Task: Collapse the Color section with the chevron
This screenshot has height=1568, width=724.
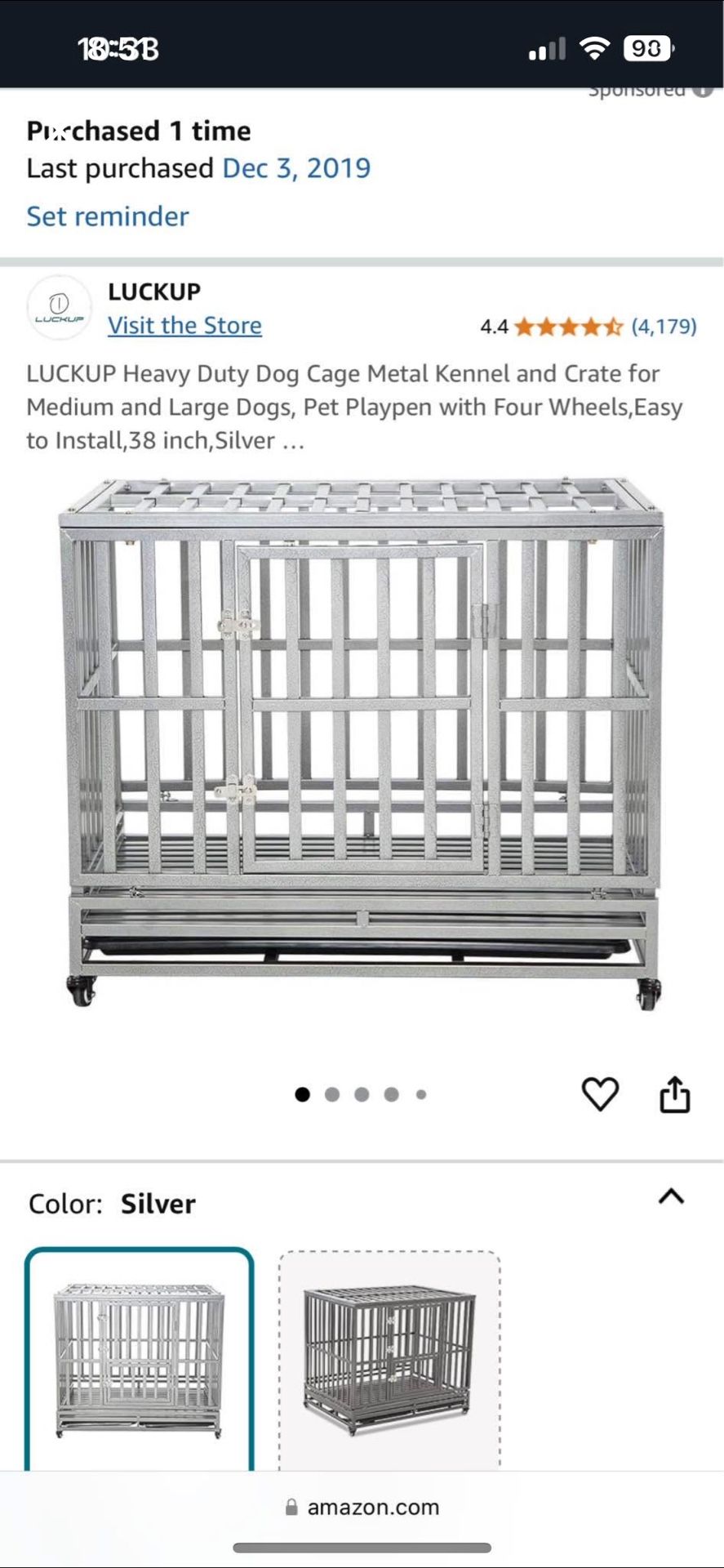Action: click(x=671, y=1196)
